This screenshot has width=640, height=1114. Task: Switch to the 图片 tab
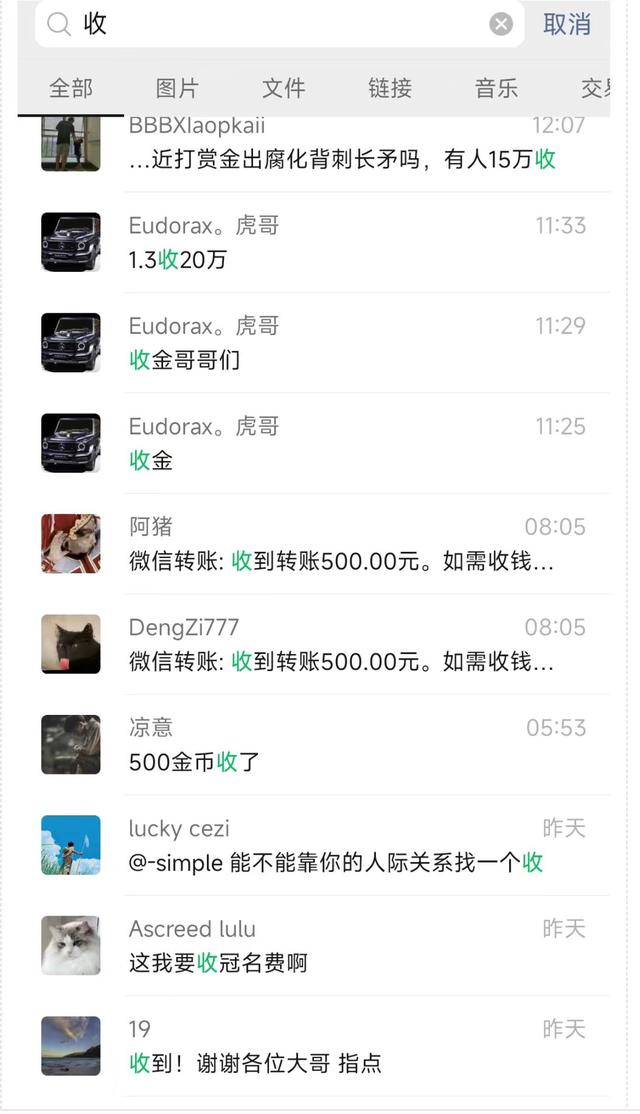click(x=177, y=88)
